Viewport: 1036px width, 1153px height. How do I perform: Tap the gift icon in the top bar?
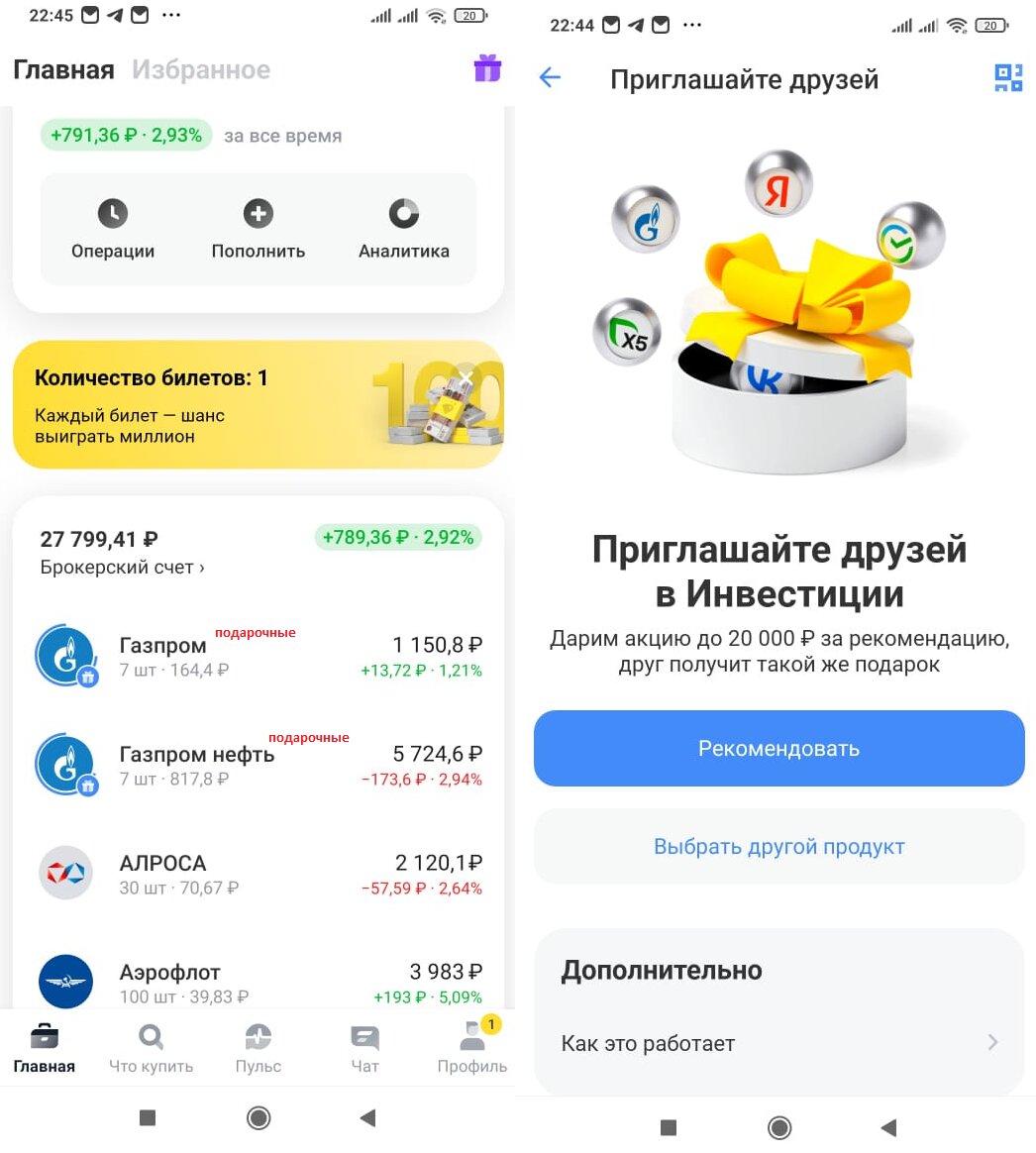tap(487, 68)
